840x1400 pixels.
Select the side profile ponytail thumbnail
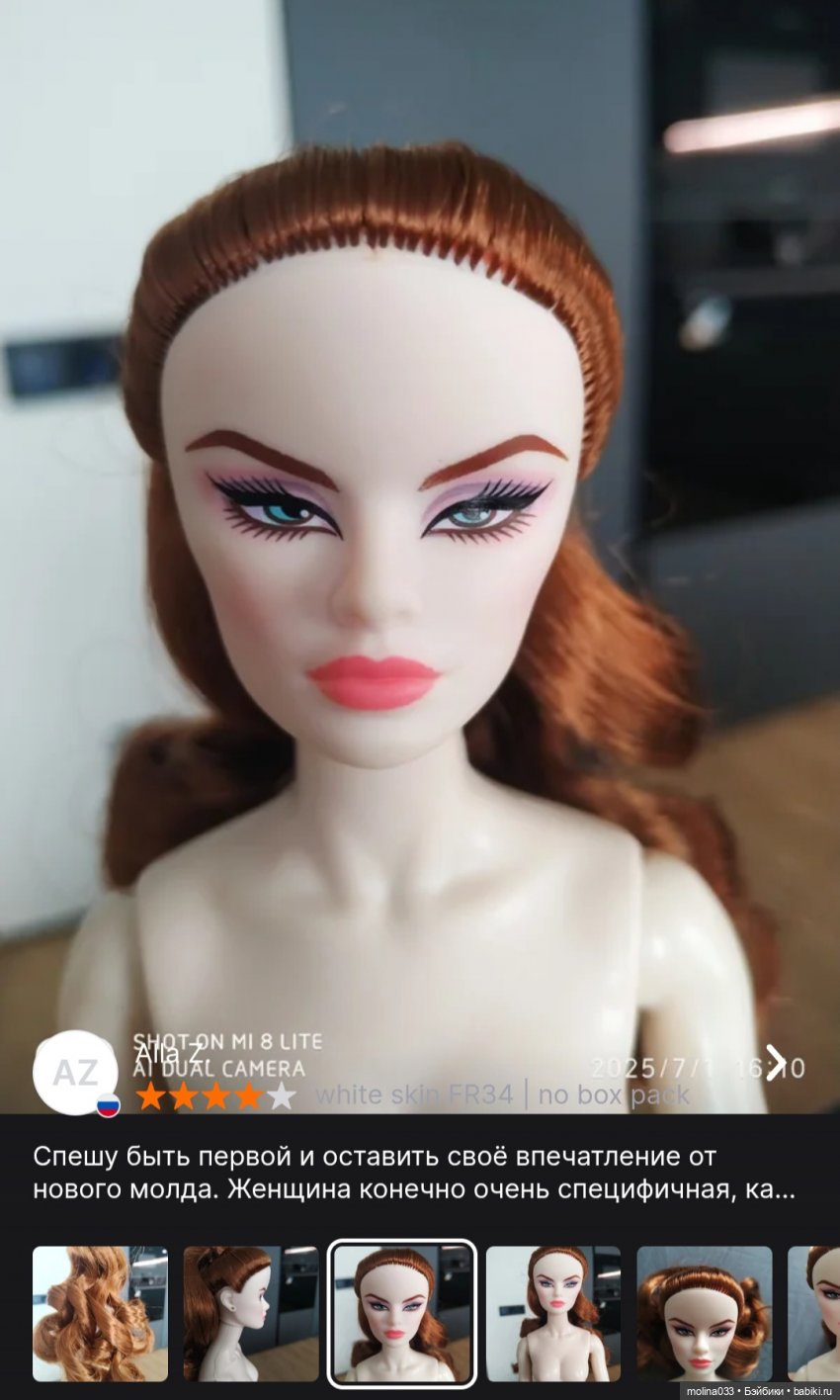(251, 1313)
